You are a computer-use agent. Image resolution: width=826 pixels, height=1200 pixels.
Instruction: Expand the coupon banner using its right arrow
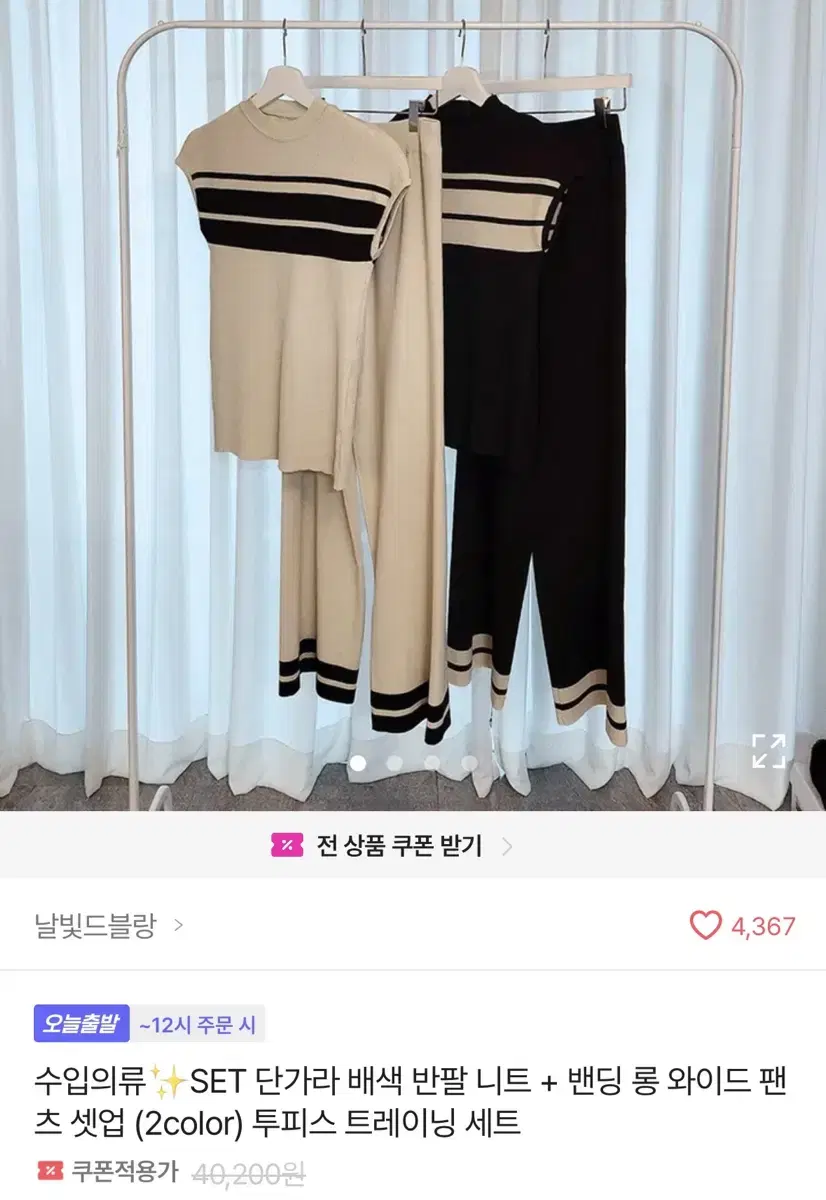point(510,845)
